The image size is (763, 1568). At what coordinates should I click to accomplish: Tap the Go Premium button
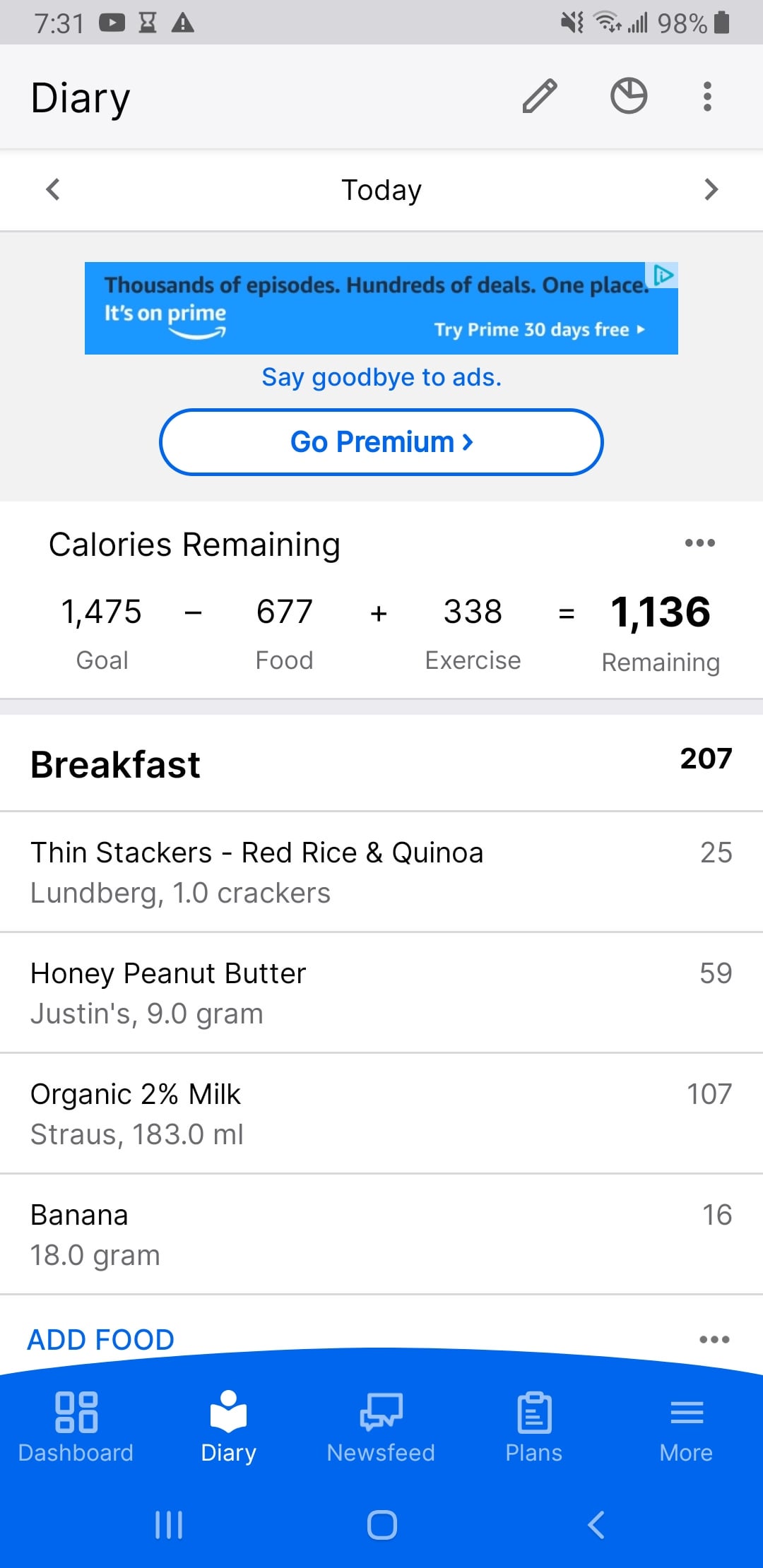(x=381, y=442)
